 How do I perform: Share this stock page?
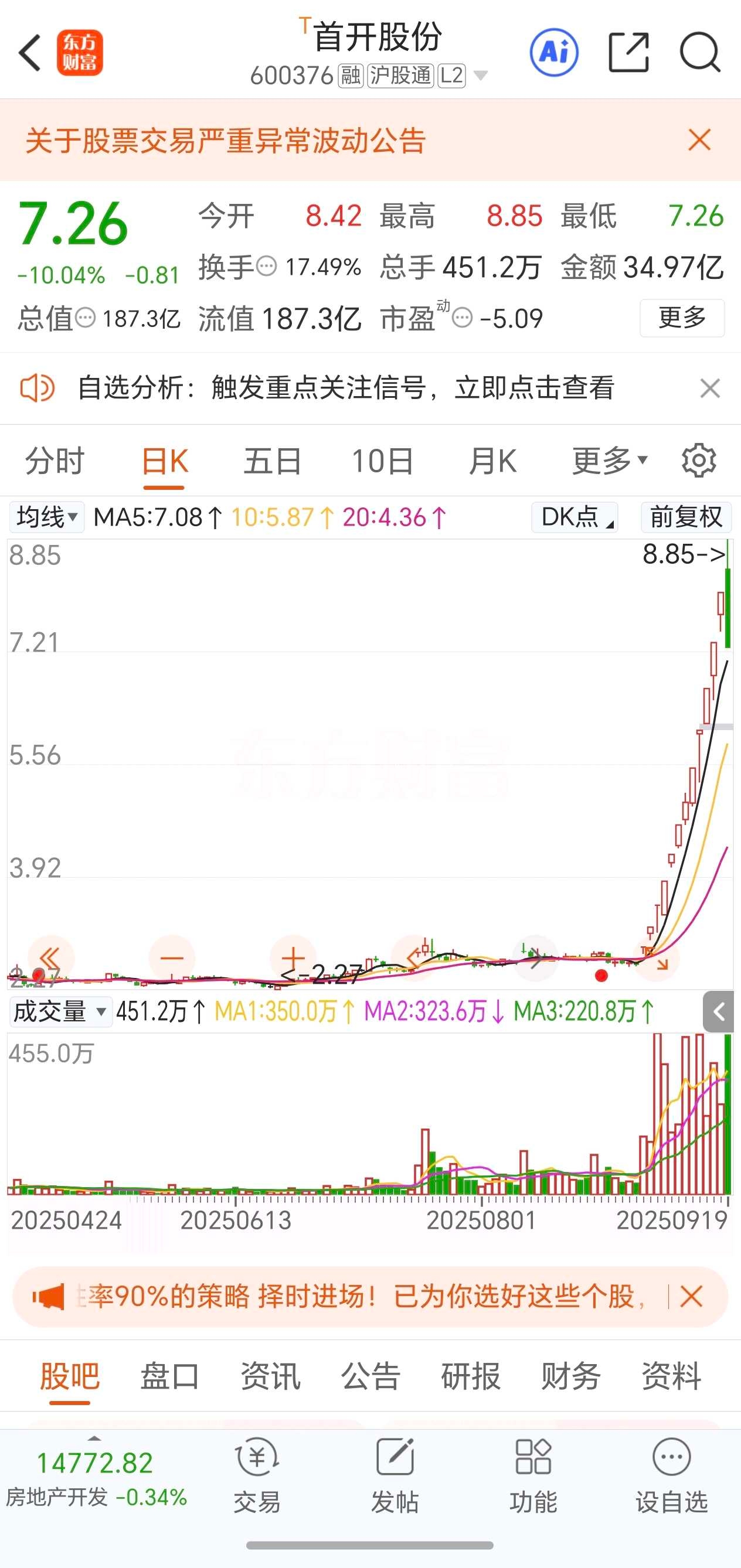(x=628, y=53)
